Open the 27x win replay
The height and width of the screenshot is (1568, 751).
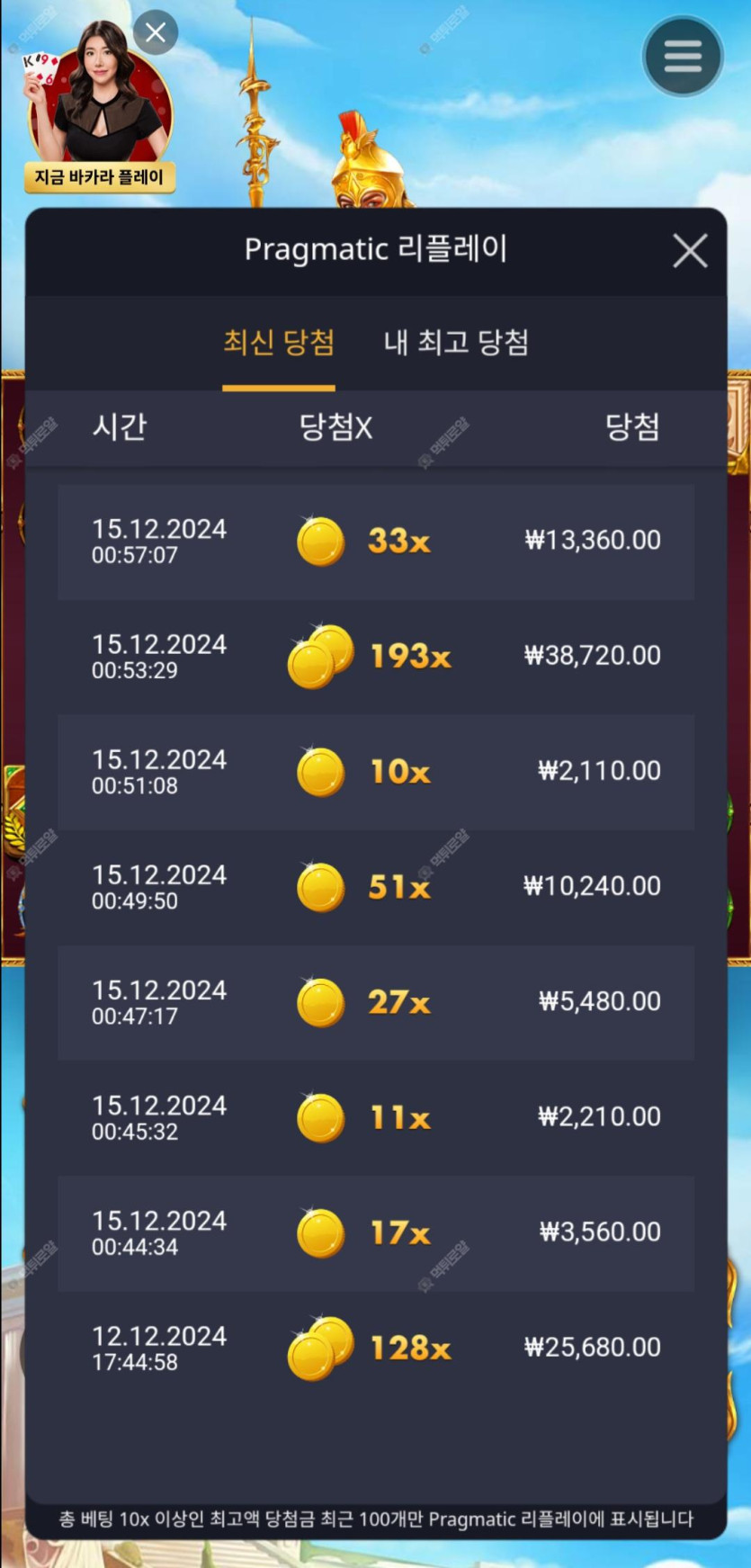pyautogui.click(x=376, y=1002)
